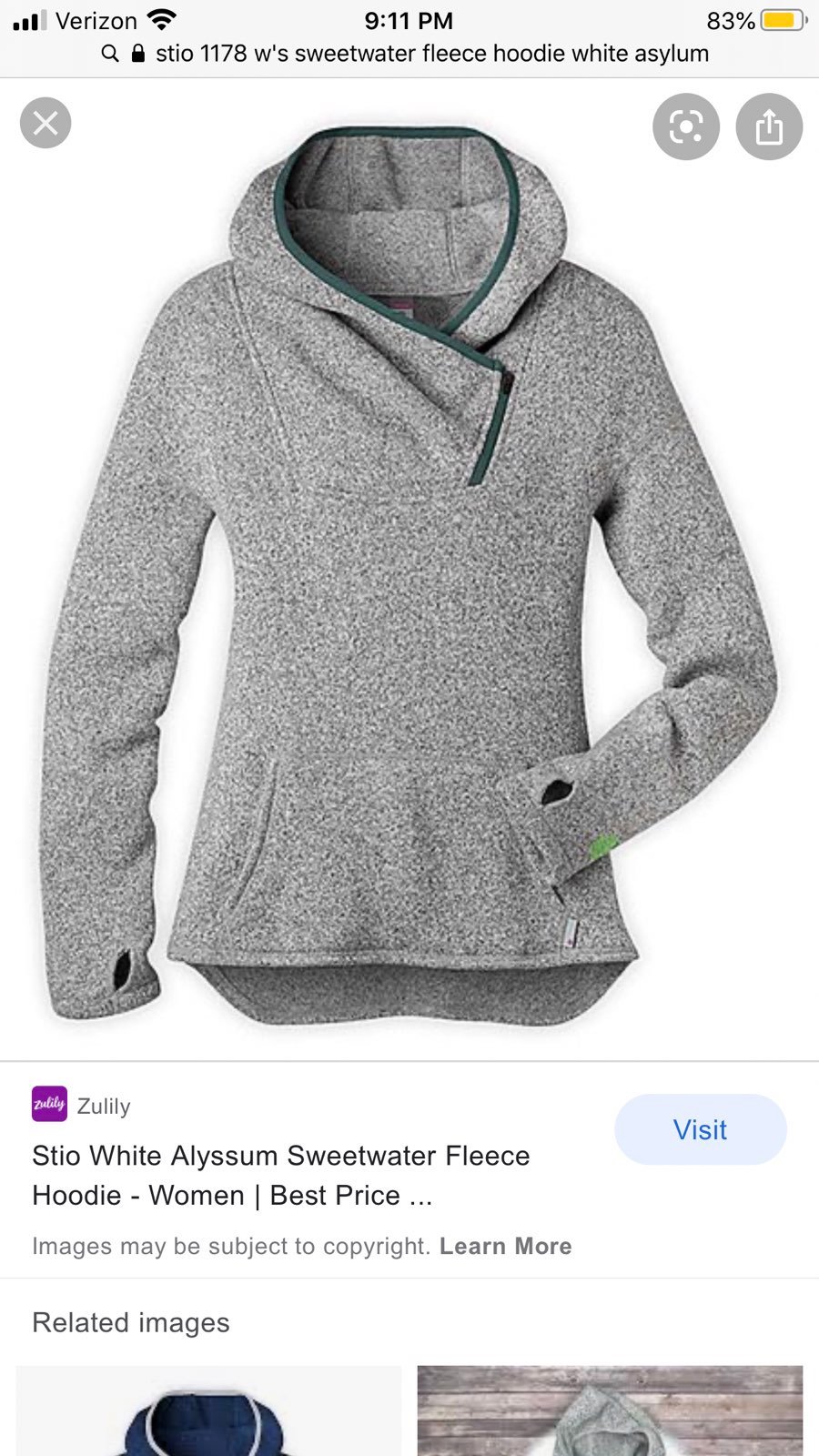The width and height of the screenshot is (819, 1456).
Task: Tap the Visit button
Action: (x=701, y=1129)
